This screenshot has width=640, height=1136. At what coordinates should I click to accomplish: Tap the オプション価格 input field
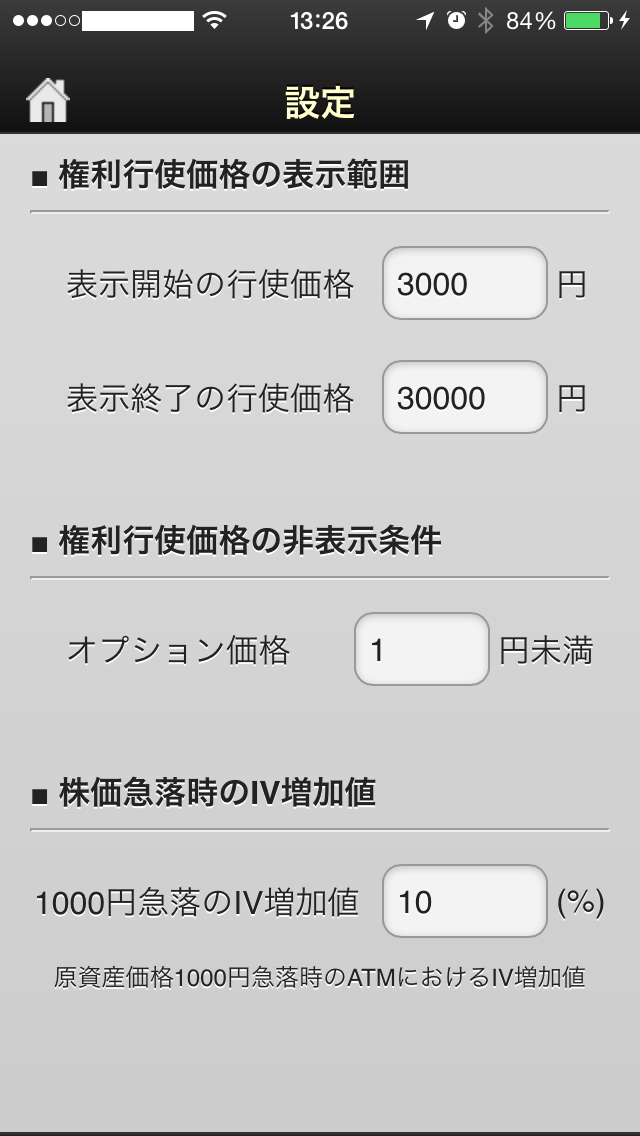point(422,649)
